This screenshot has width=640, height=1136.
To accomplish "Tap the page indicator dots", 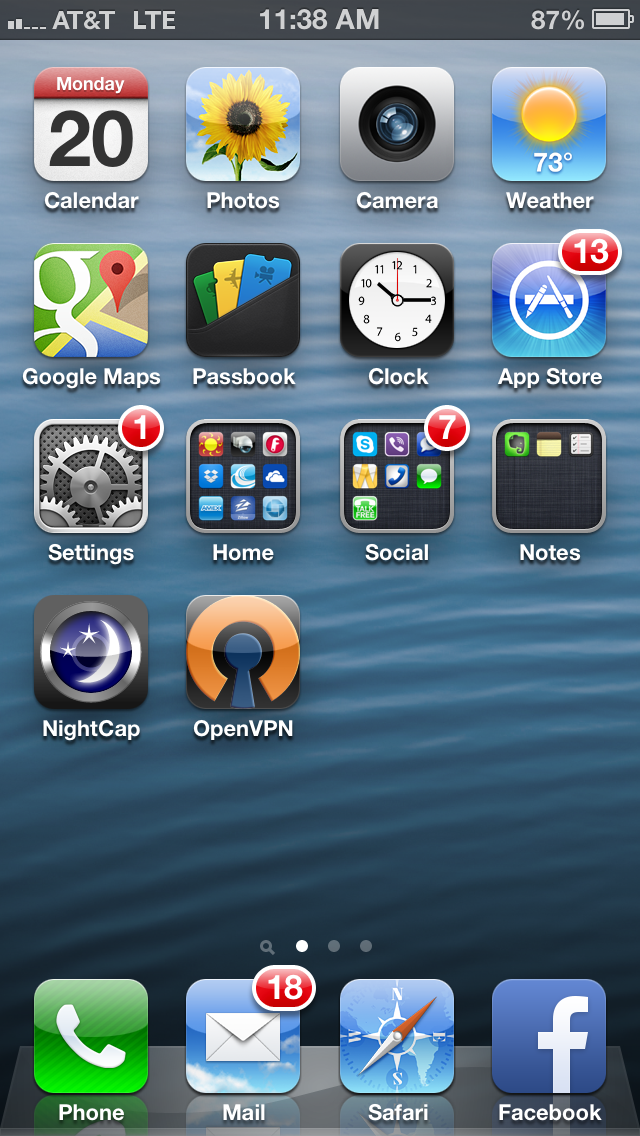I will click(317, 946).
